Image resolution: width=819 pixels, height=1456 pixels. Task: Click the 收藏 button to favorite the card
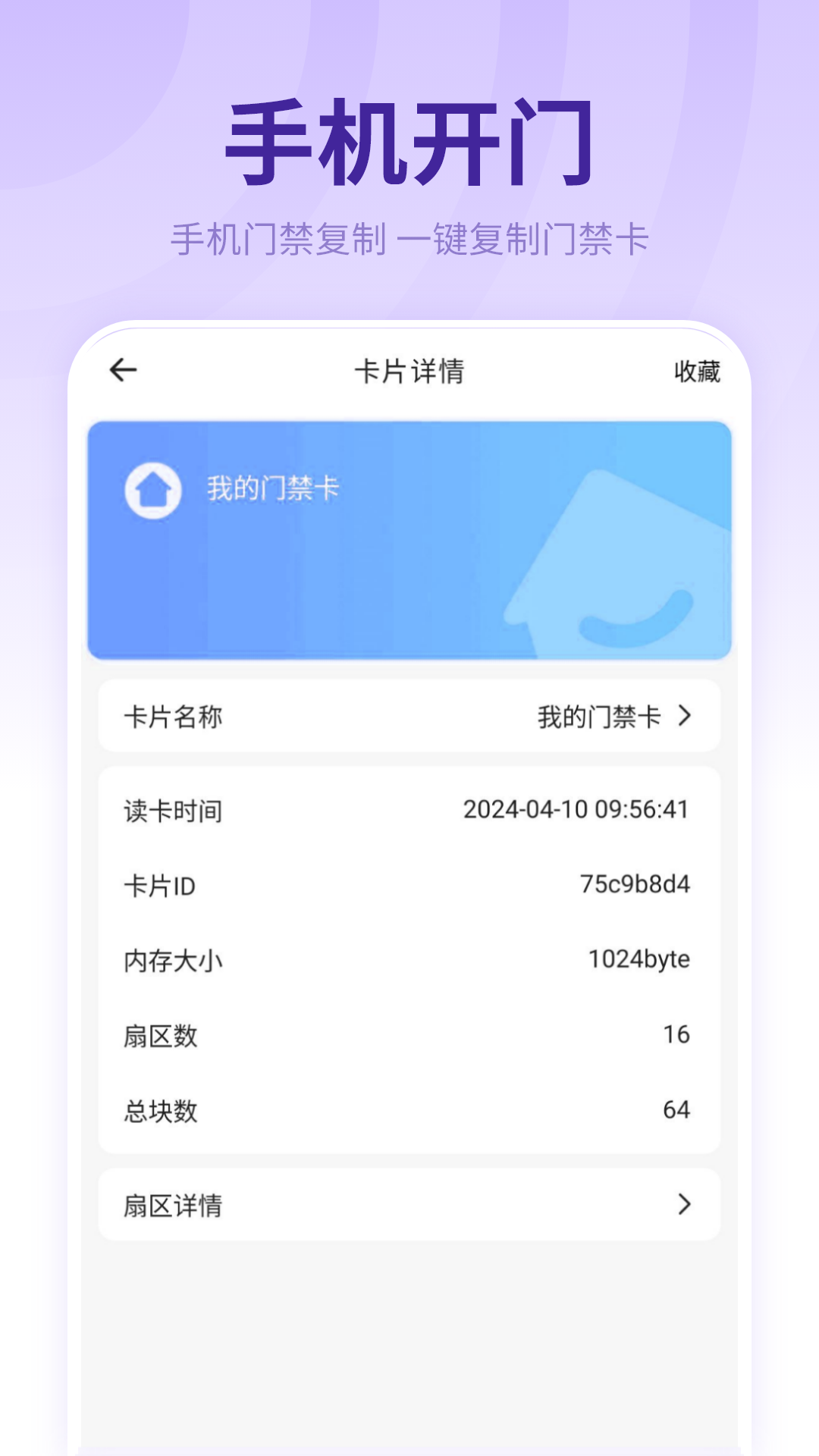pos(697,372)
